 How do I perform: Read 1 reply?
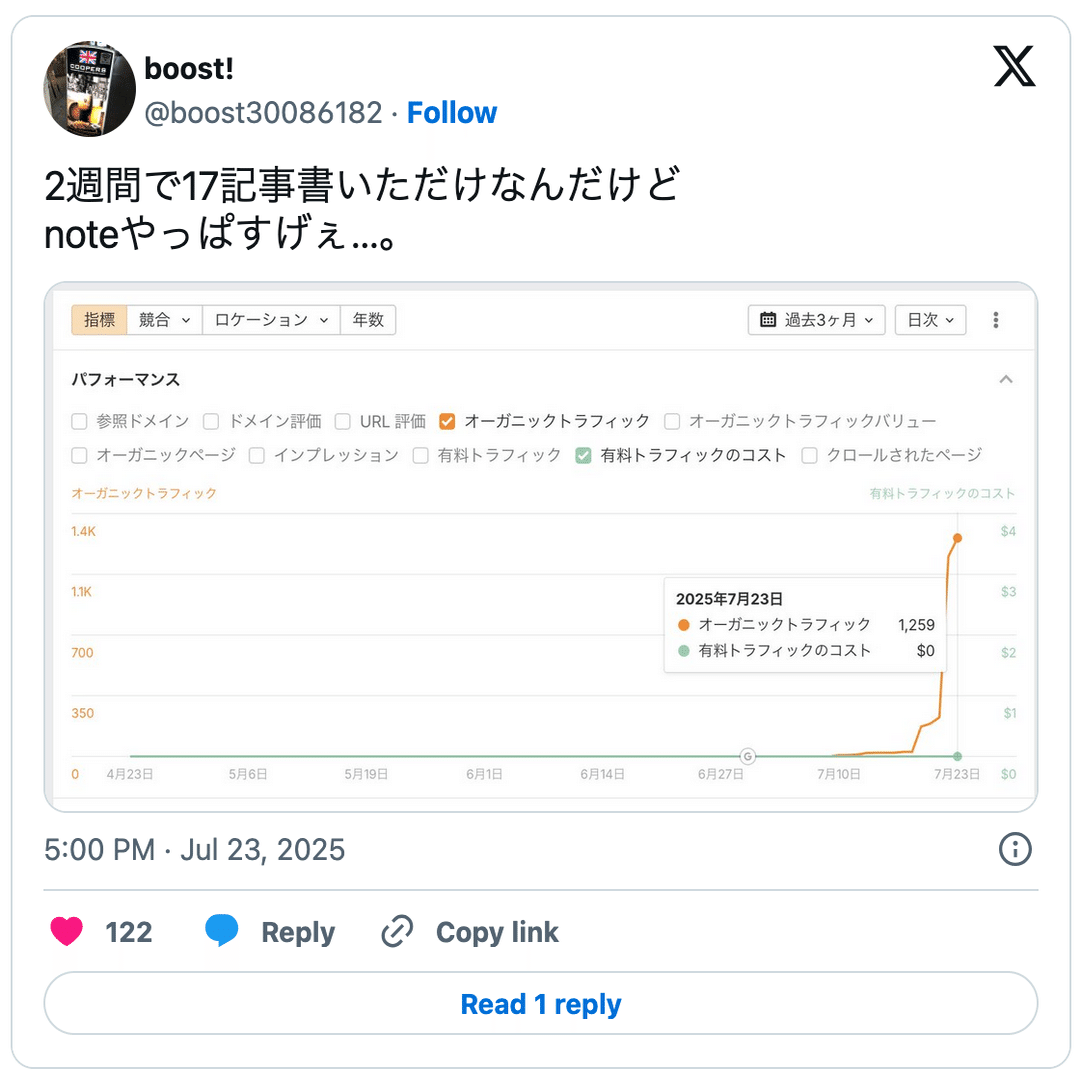[540, 1004]
